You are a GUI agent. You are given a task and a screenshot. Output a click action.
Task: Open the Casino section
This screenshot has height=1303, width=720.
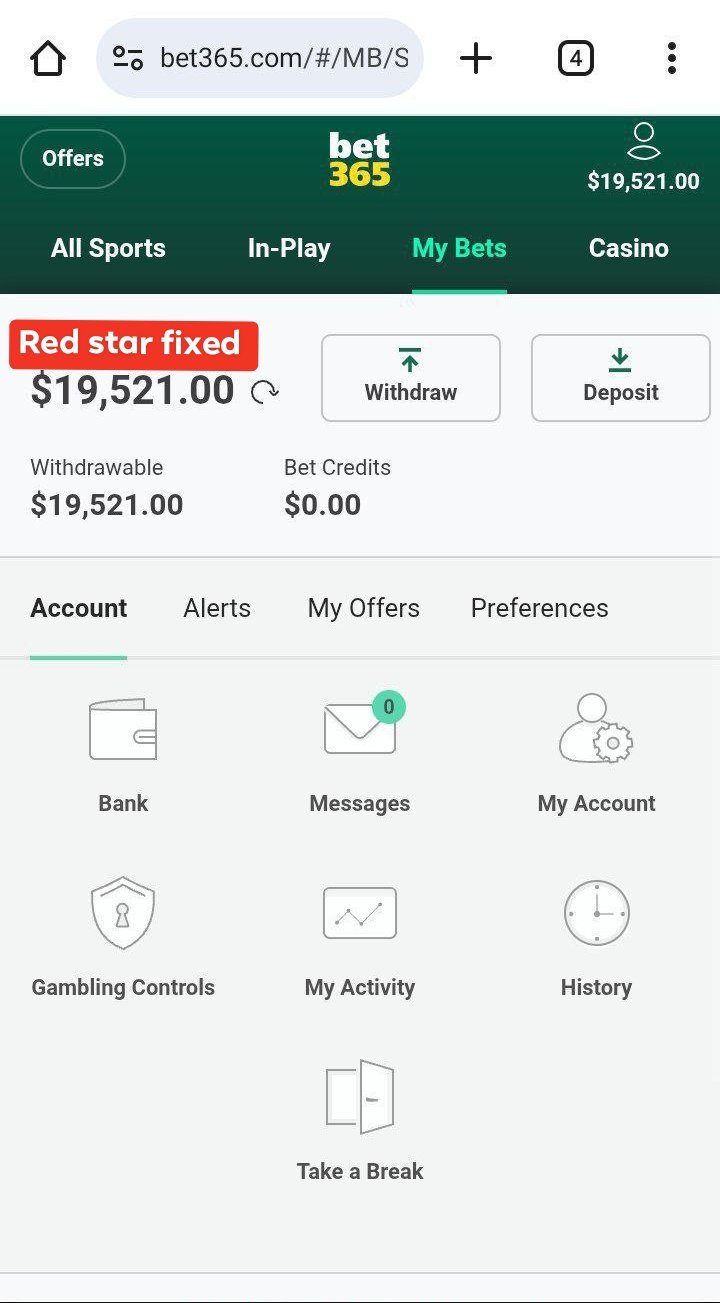pos(628,249)
